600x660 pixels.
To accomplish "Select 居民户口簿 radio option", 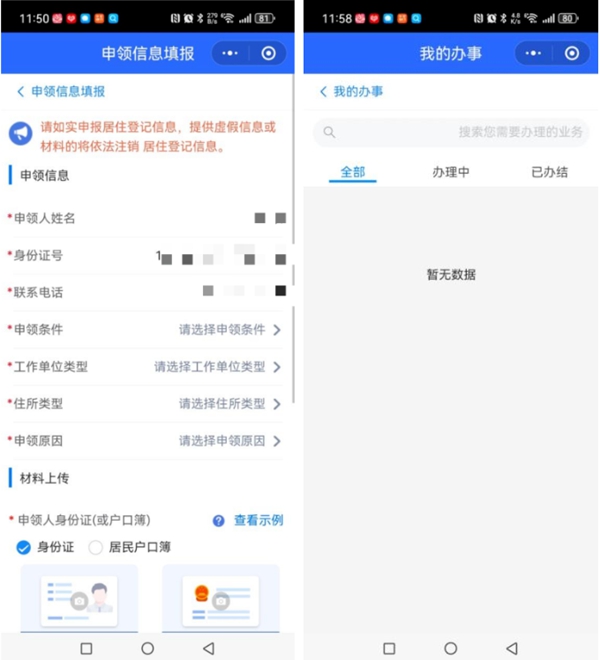I will [96, 547].
